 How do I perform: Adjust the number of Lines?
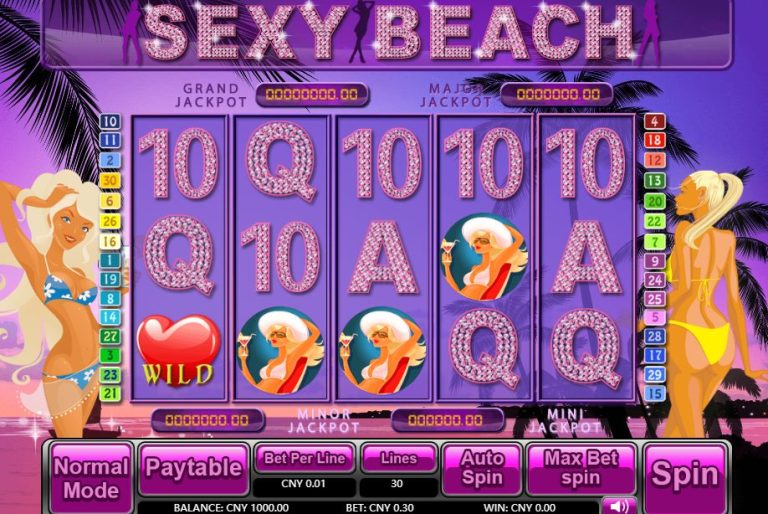[x=398, y=459]
